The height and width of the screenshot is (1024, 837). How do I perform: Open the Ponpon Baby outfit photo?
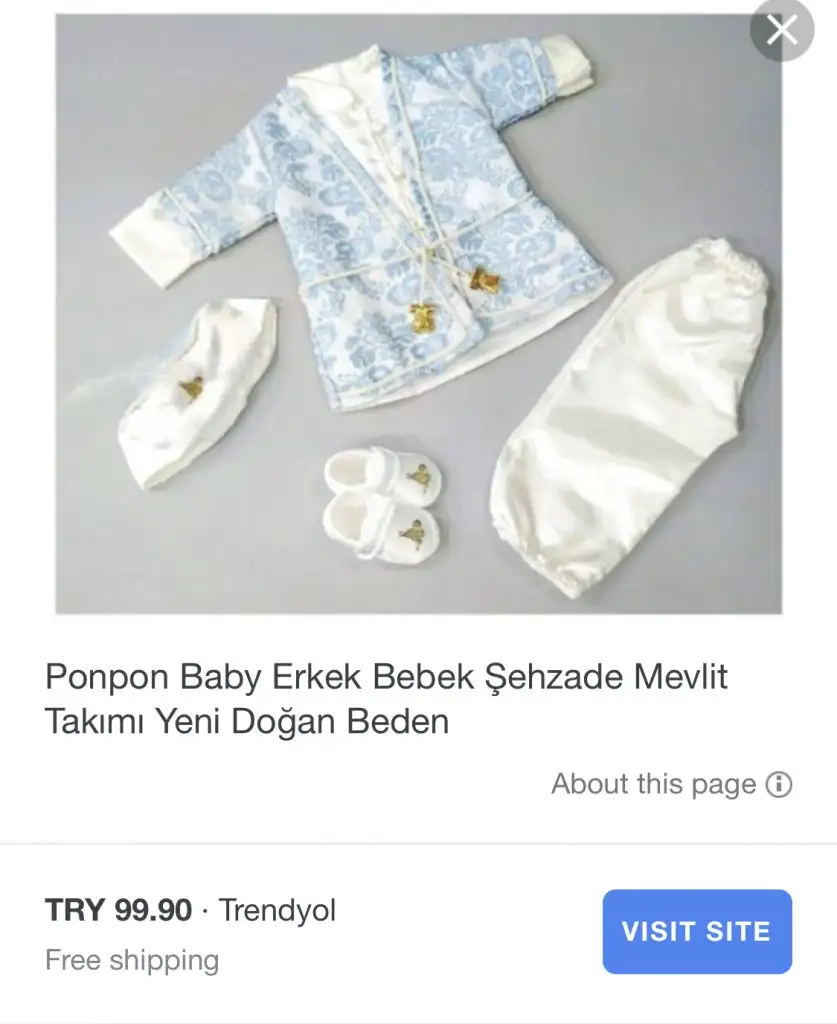(x=418, y=315)
